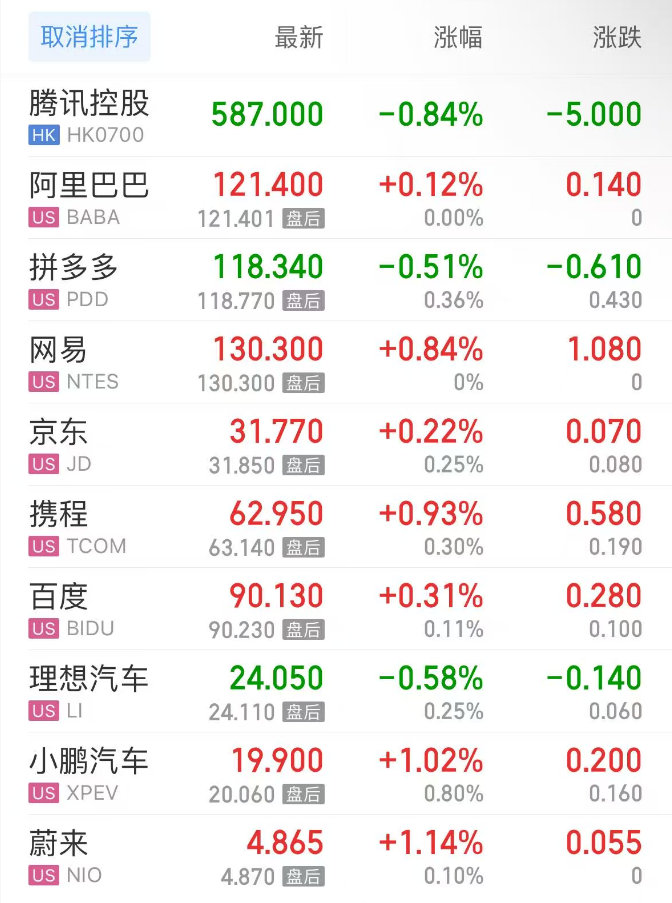Sort stocks by 涨幅 percentage
The height and width of the screenshot is (903, 672).
458,38
